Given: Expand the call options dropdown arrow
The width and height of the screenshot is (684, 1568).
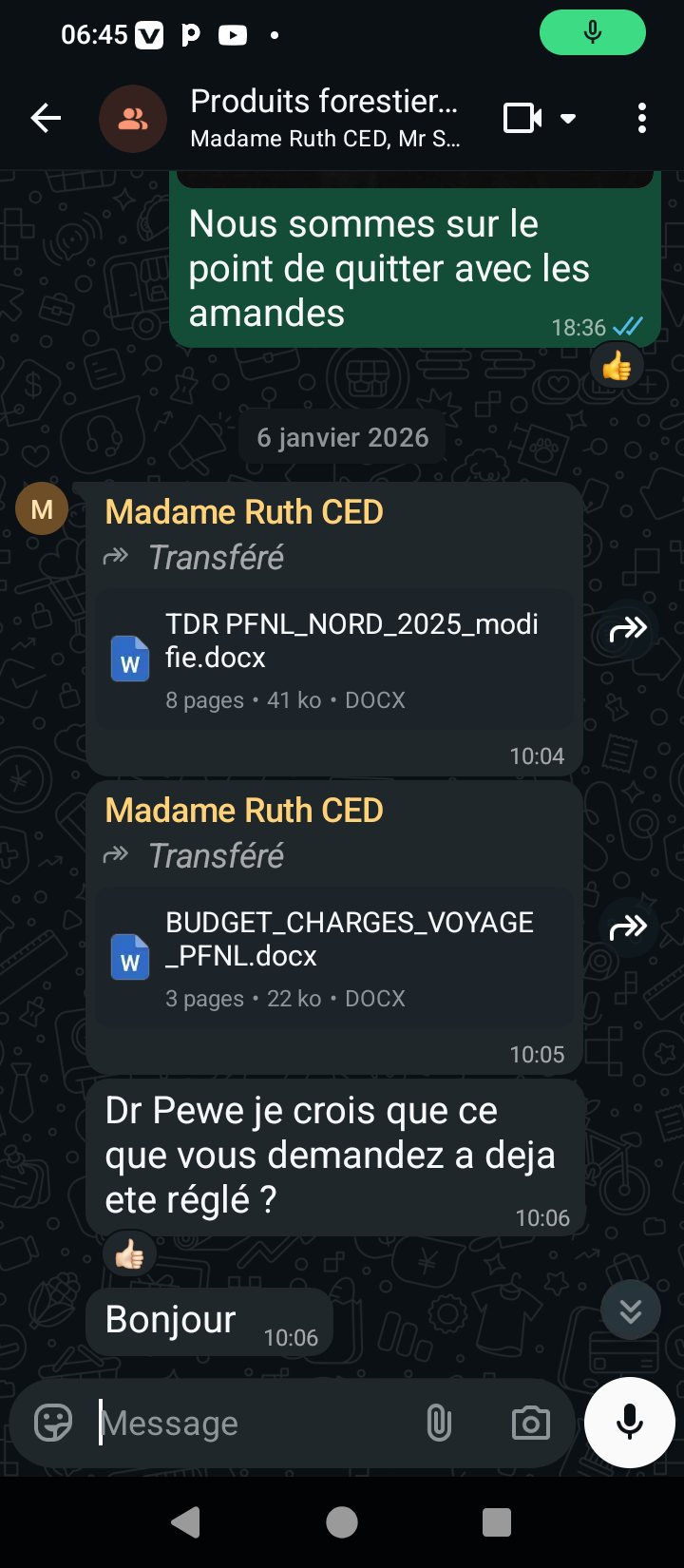Looking at the screenshot, I should click(x=568, y=119).
